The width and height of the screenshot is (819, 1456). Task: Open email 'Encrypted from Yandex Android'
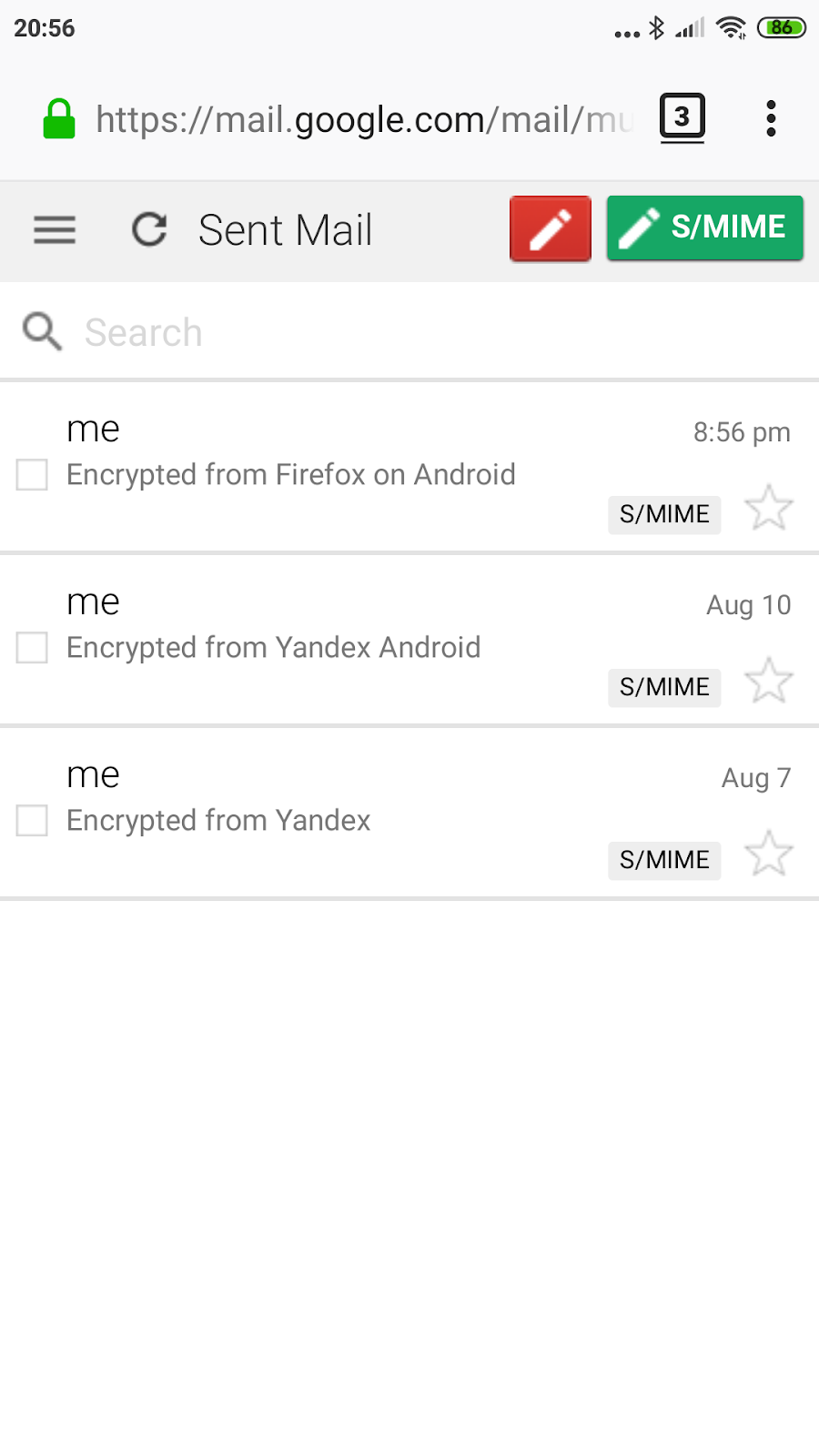point(273,648)
